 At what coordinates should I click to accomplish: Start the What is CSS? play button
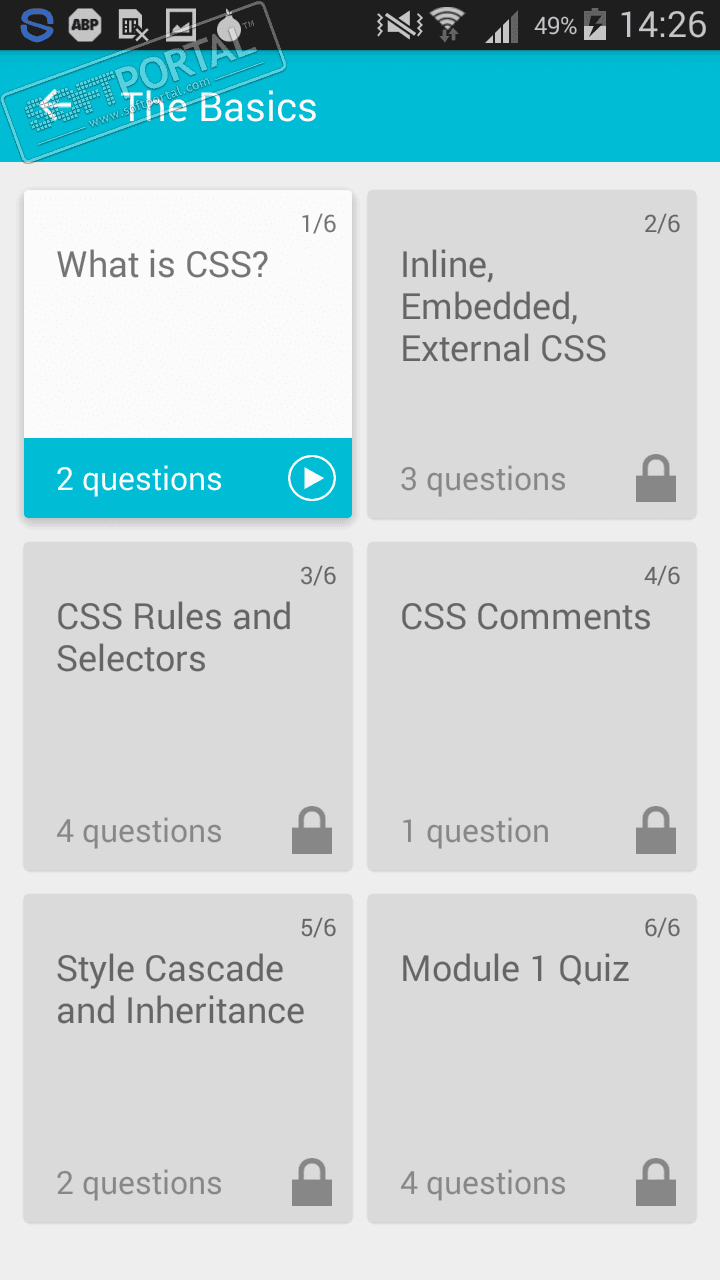[x=312, y=479]
